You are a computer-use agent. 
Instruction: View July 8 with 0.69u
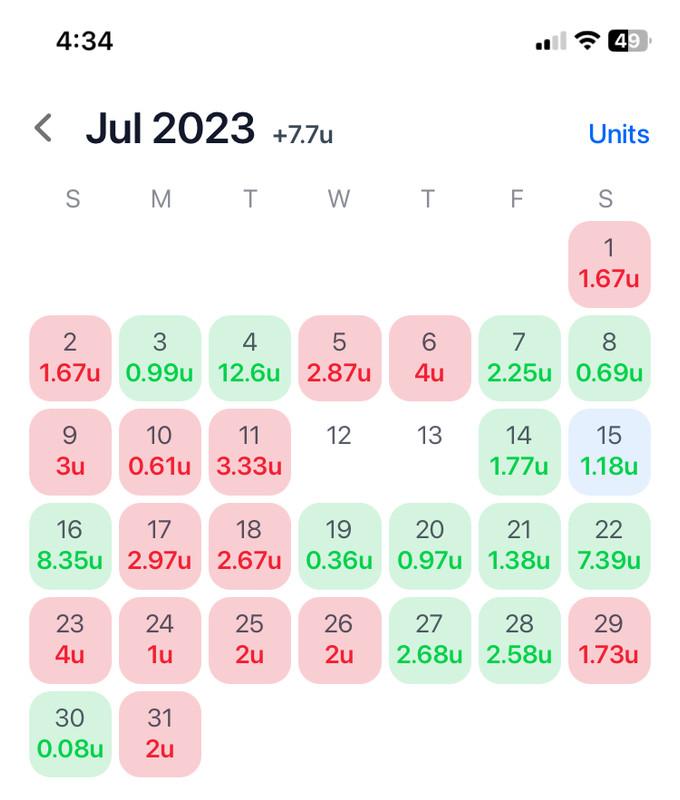pos(609,358)
